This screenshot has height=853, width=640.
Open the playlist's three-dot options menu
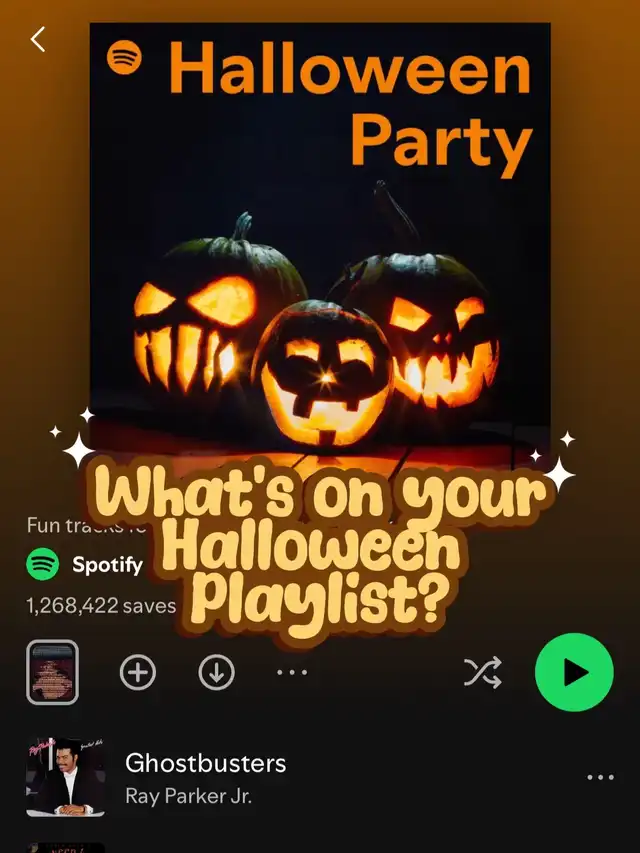pyautogui.click(x=292, y=672)
